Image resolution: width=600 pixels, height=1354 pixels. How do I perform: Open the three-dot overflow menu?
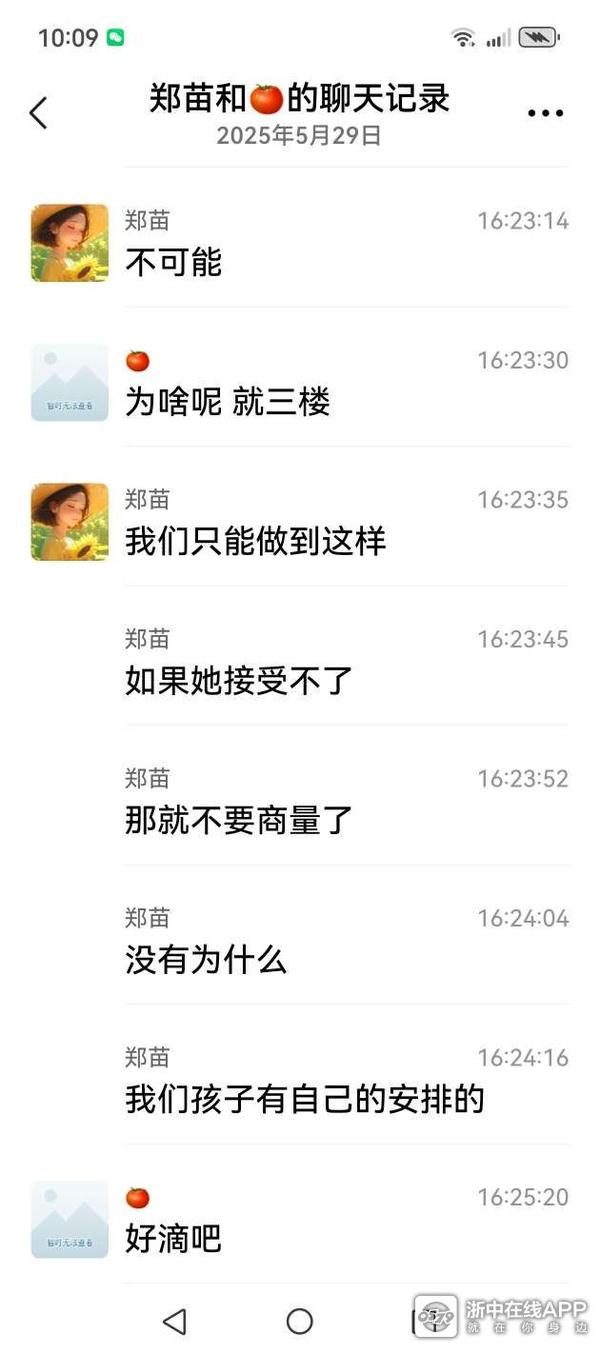coord(545,113)
